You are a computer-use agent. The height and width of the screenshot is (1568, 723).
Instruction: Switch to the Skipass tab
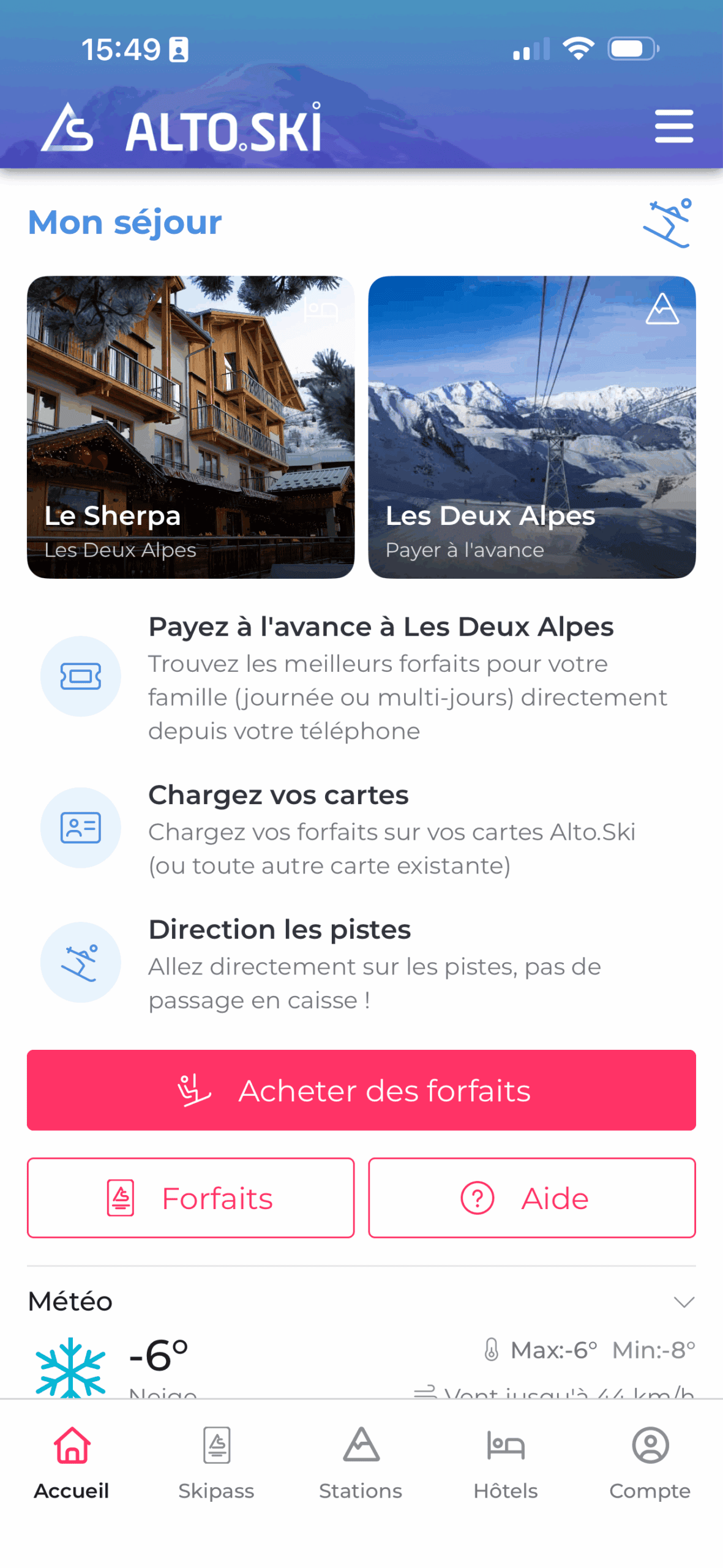(216, 1462)
